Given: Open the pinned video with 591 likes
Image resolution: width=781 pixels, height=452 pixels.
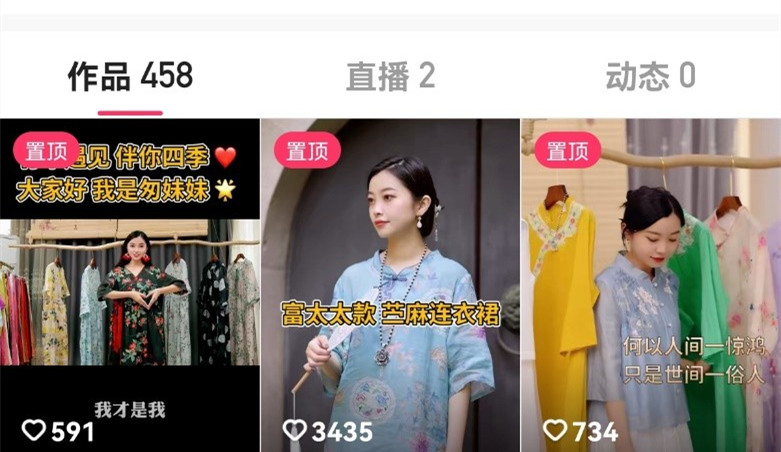Looking at the screenshot, I should 130,290.
